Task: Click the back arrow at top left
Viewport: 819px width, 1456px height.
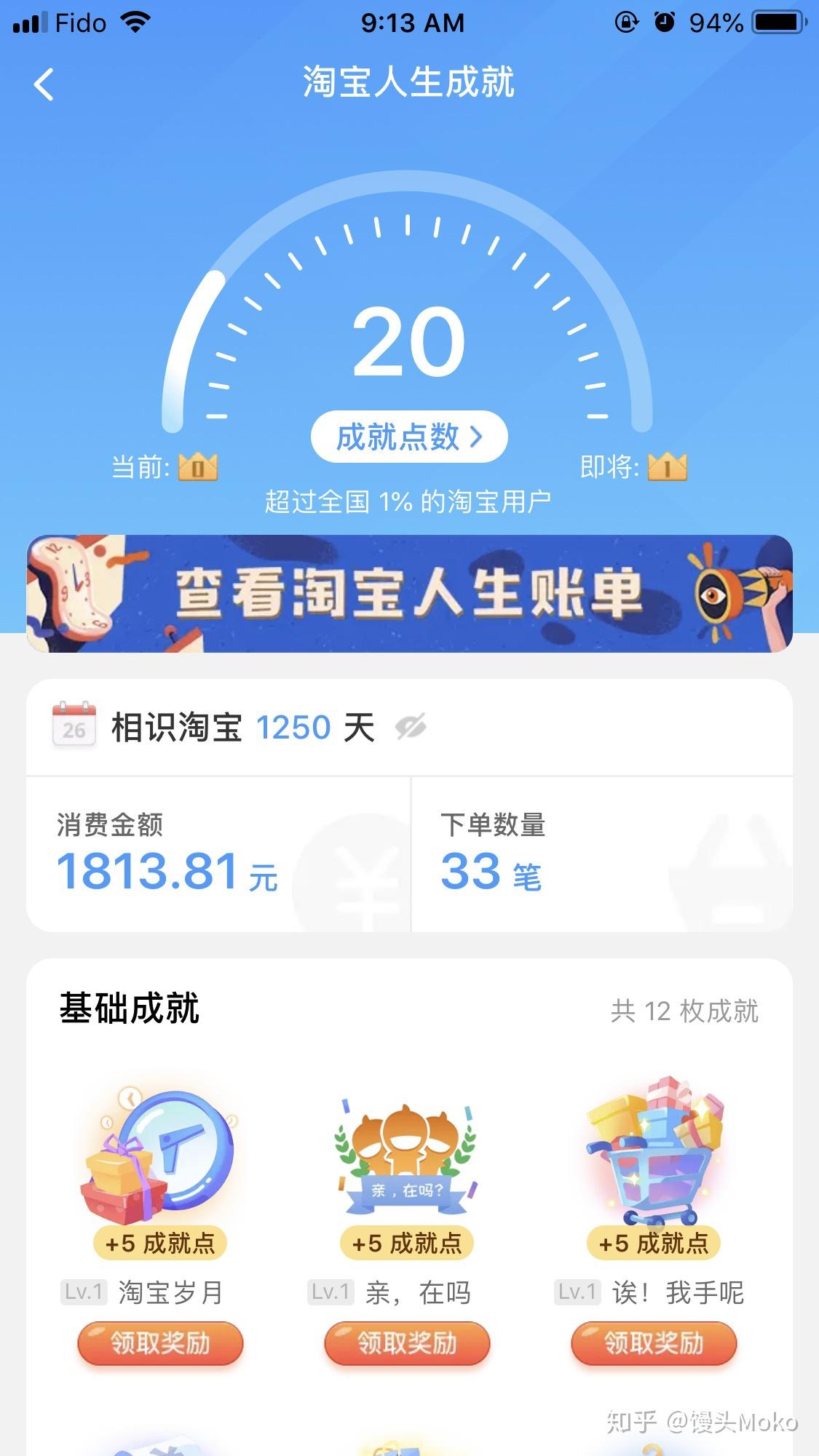Action: 44,84
